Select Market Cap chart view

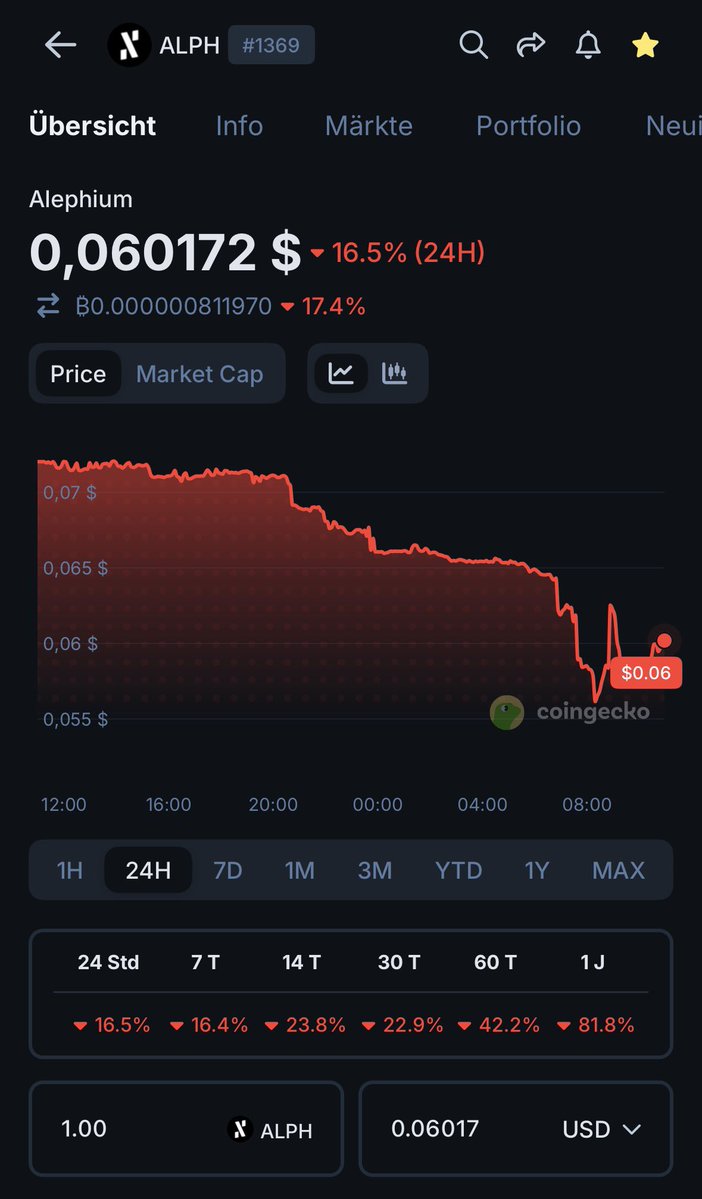(x=200, y=374)
